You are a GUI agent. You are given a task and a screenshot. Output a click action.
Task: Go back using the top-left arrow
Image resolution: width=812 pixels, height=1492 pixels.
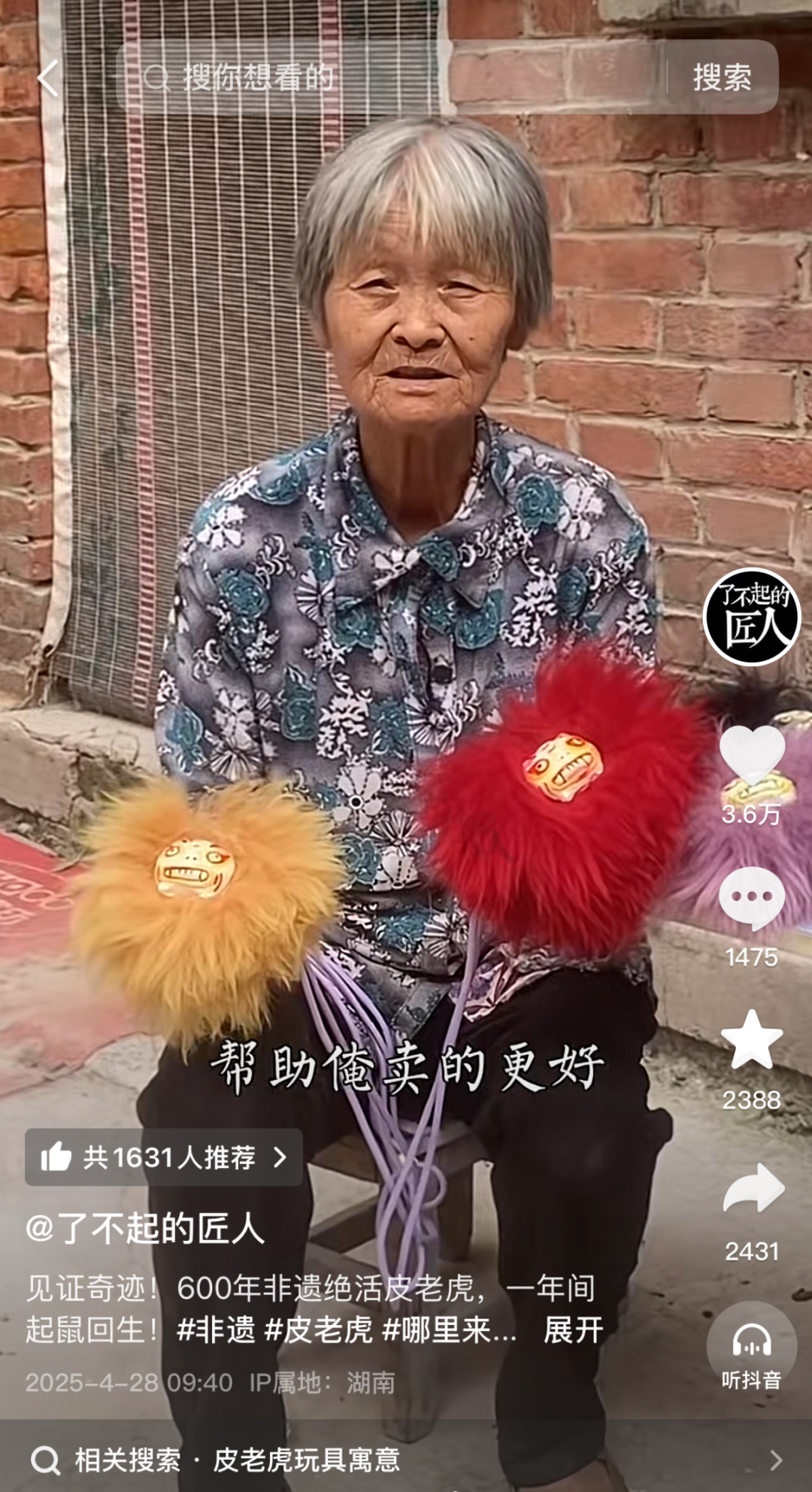tap(48, 78)
